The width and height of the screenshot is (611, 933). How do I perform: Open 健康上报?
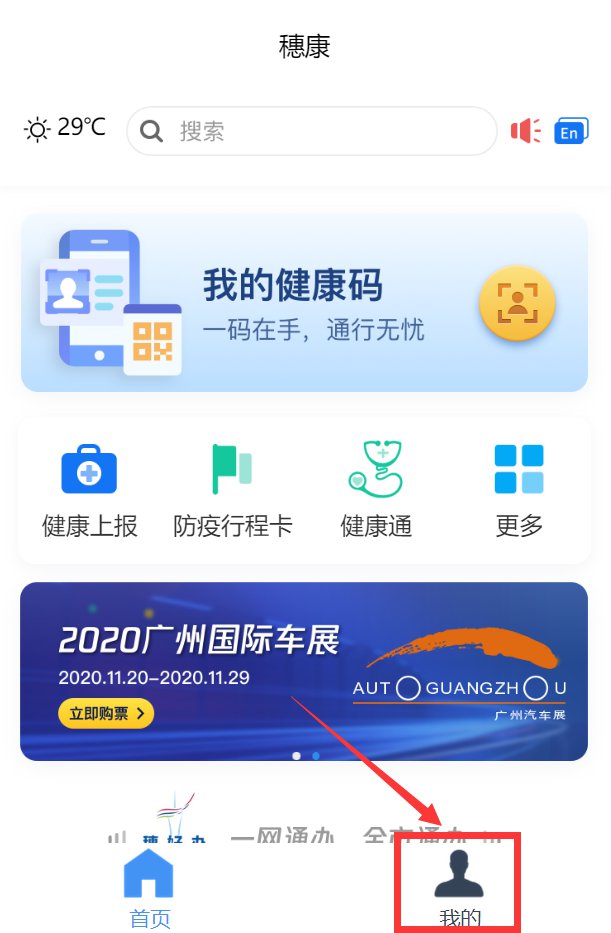[x=90, y=490]
